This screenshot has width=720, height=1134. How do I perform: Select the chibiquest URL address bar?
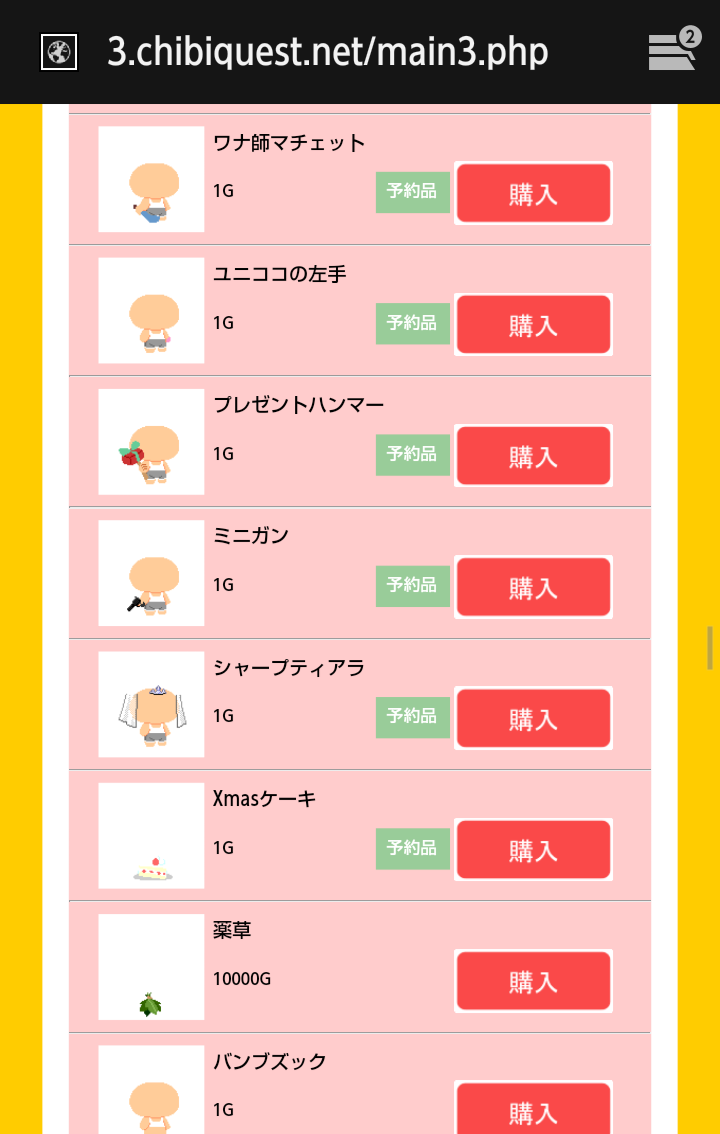[328, 52]
